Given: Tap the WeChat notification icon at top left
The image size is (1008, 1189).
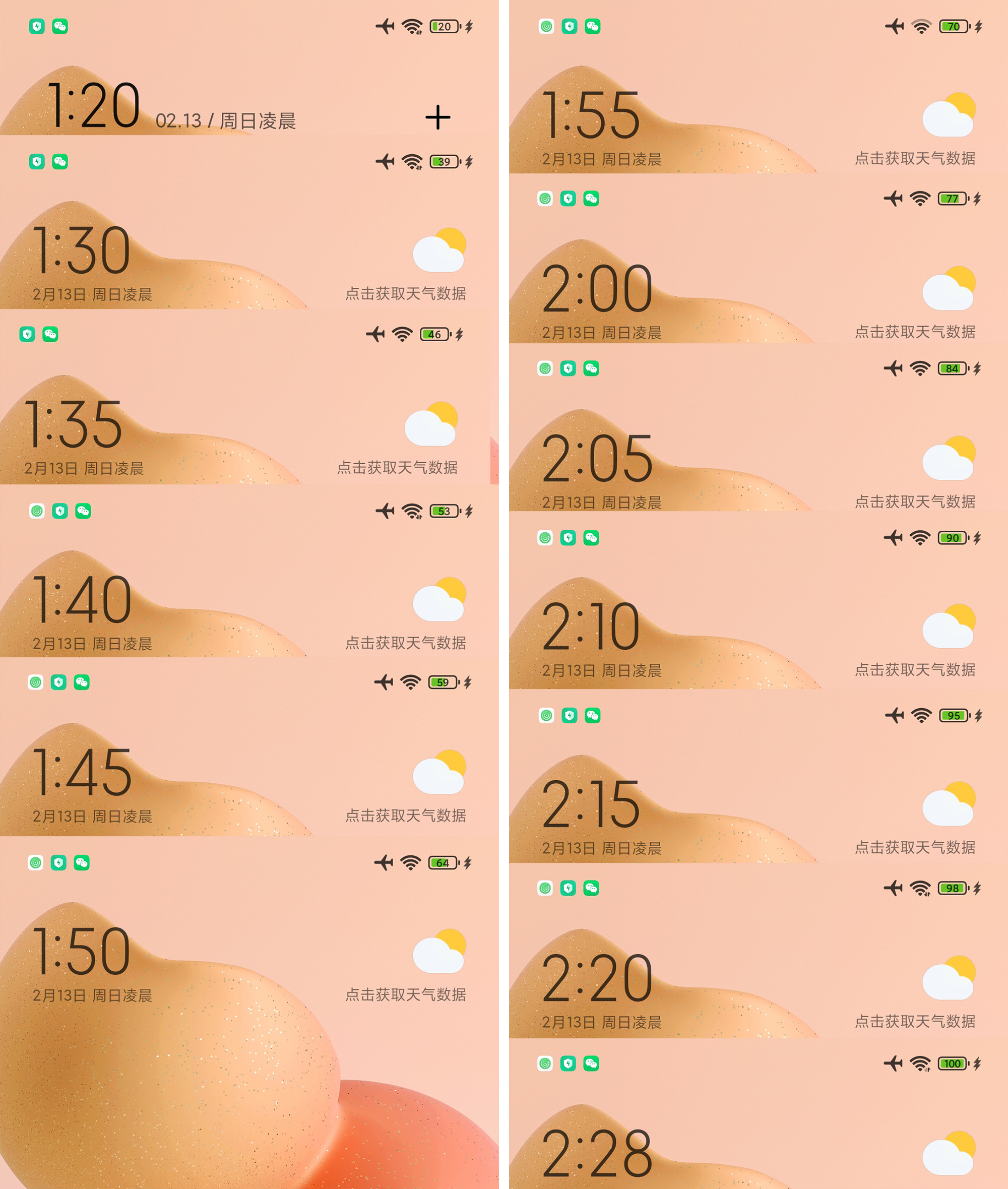Looking at the screenshot, I should pos(60,26).
